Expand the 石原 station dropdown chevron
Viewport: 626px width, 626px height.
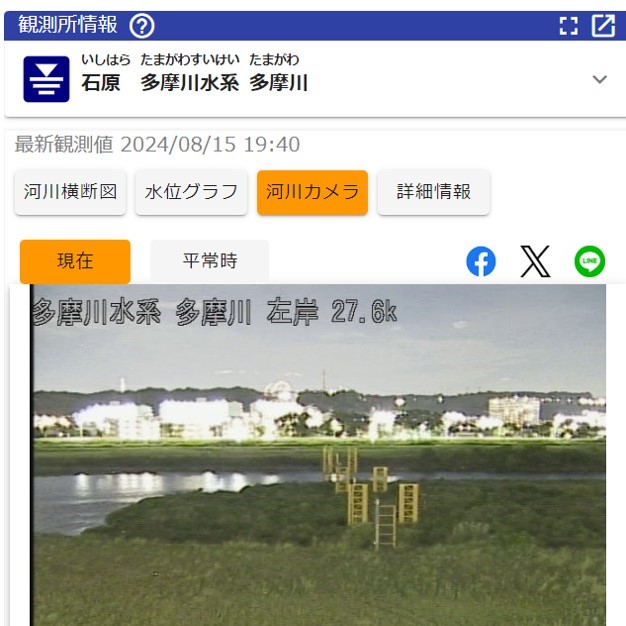coord(599,80)
